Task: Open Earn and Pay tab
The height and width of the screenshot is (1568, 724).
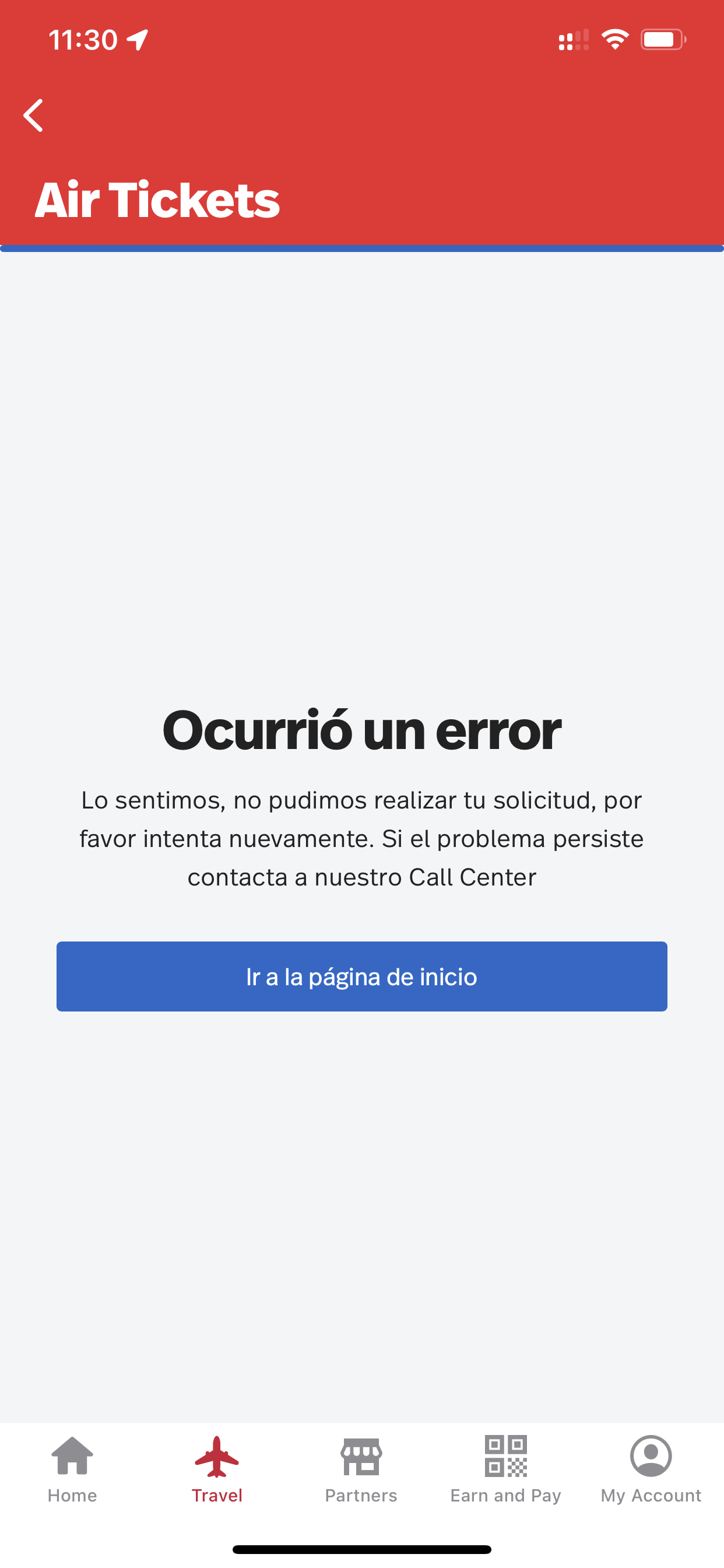Action: point(505,1468)
